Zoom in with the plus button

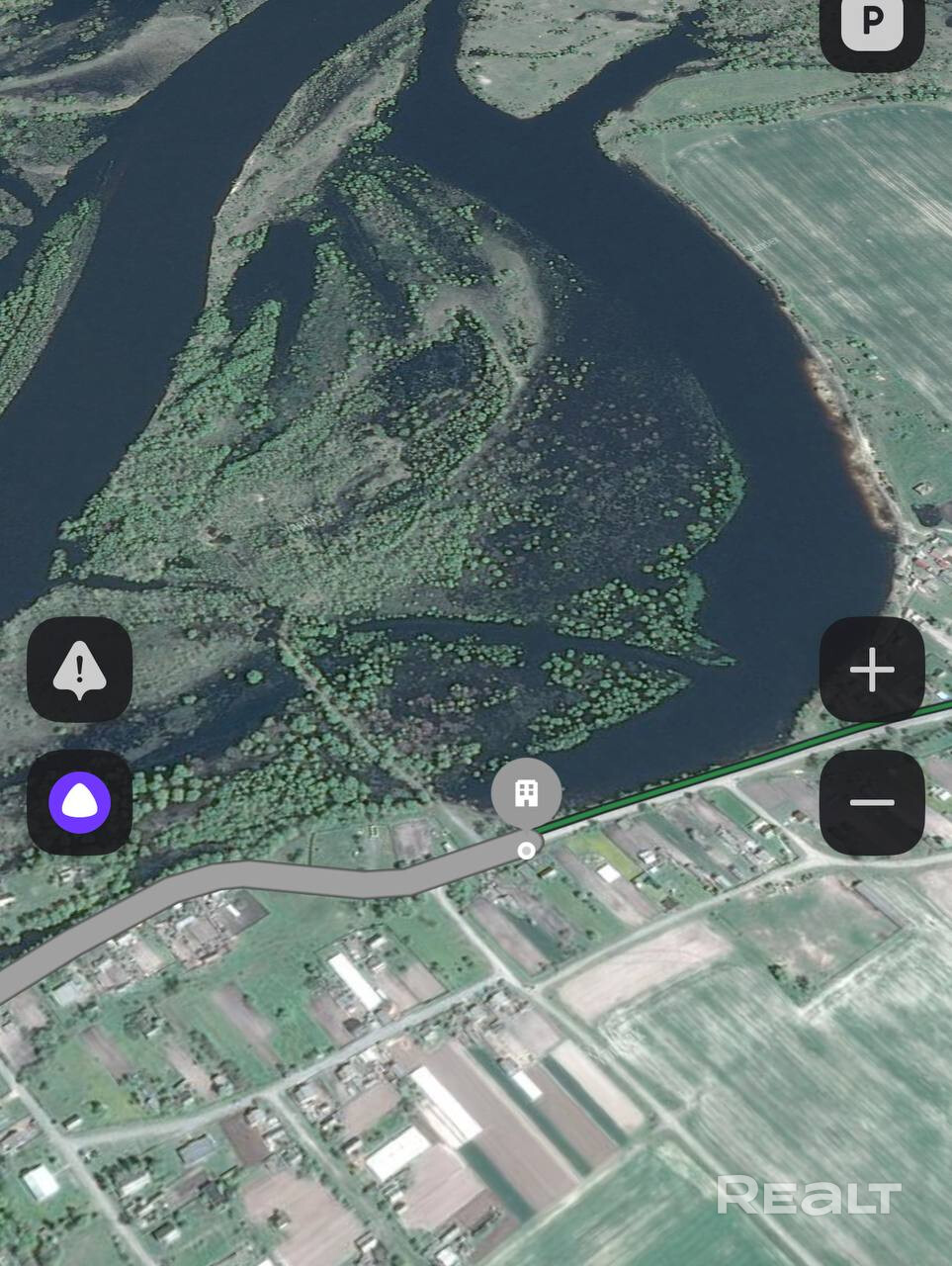(871, 670)
